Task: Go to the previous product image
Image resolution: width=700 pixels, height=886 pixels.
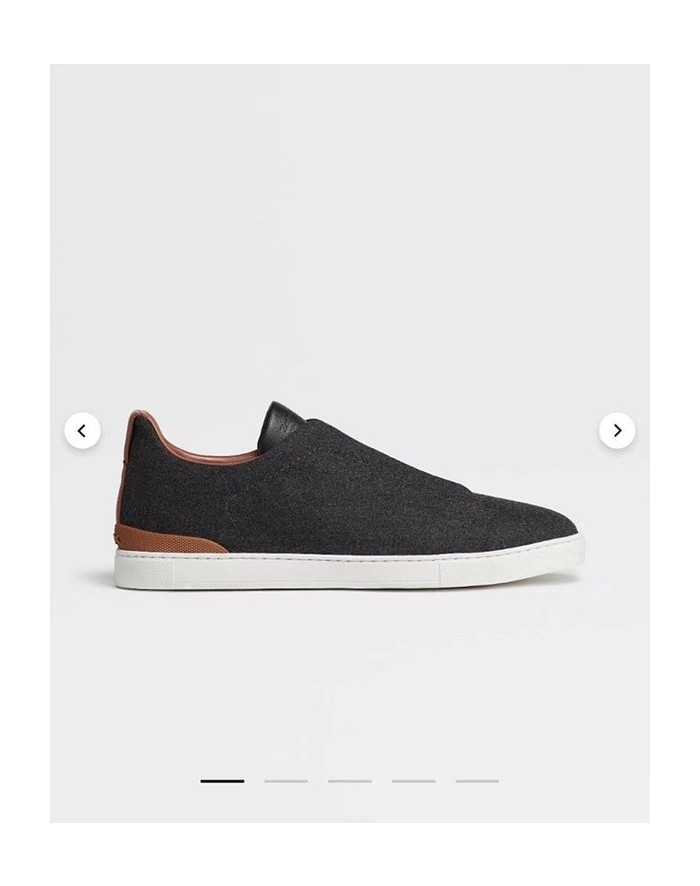Action: (82, 431)
